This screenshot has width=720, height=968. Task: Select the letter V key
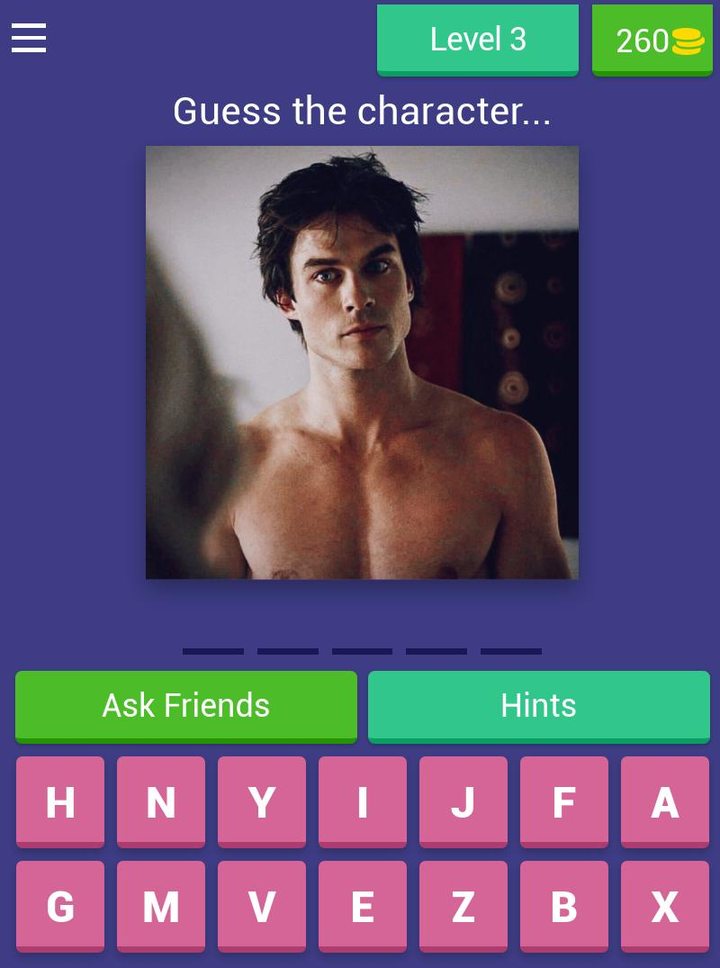(x=262, y=908)
